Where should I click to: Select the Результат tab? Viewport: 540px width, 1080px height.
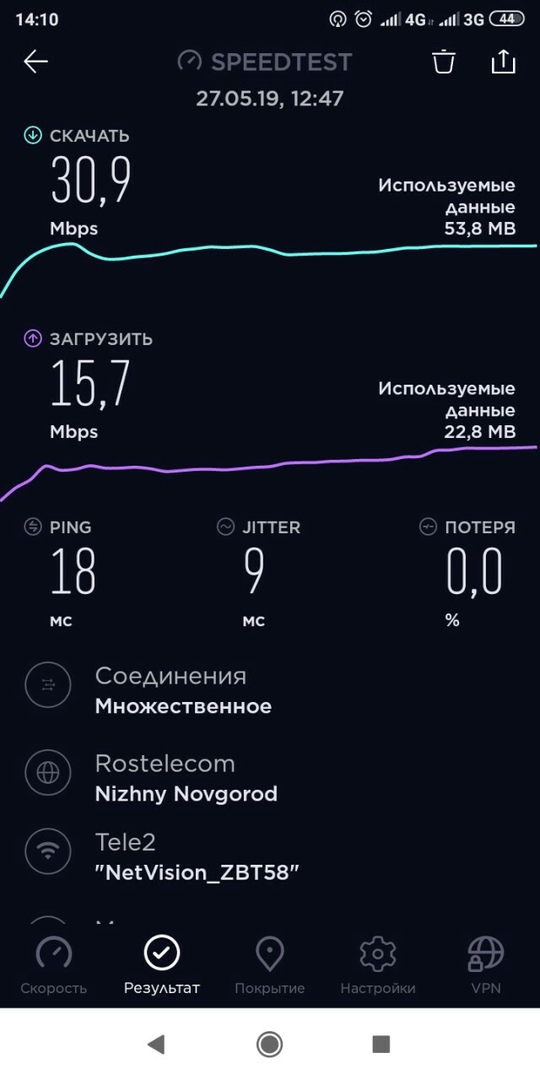point(162,964)
